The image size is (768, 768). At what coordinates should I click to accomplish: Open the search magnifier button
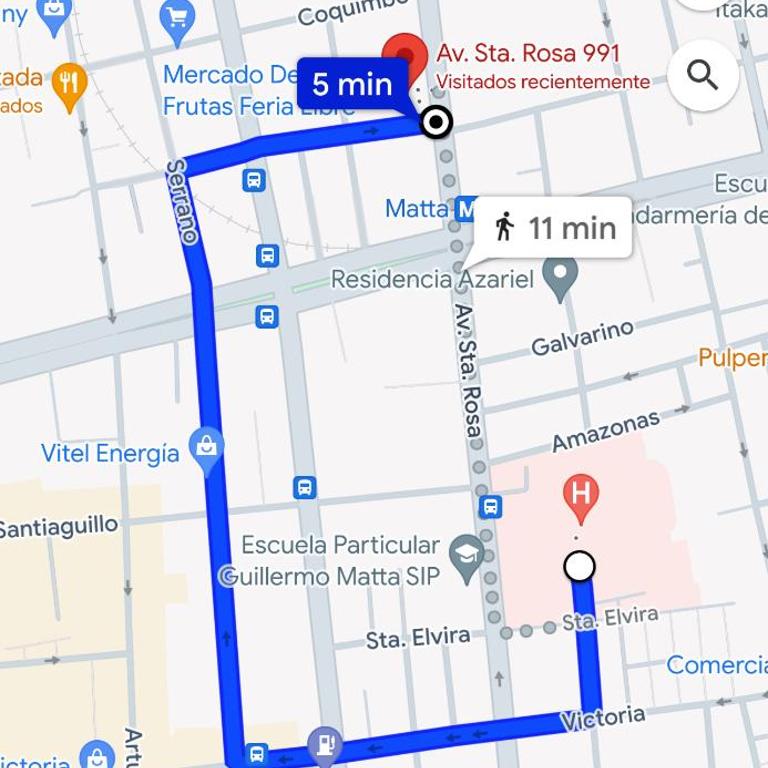pos(703,74)
